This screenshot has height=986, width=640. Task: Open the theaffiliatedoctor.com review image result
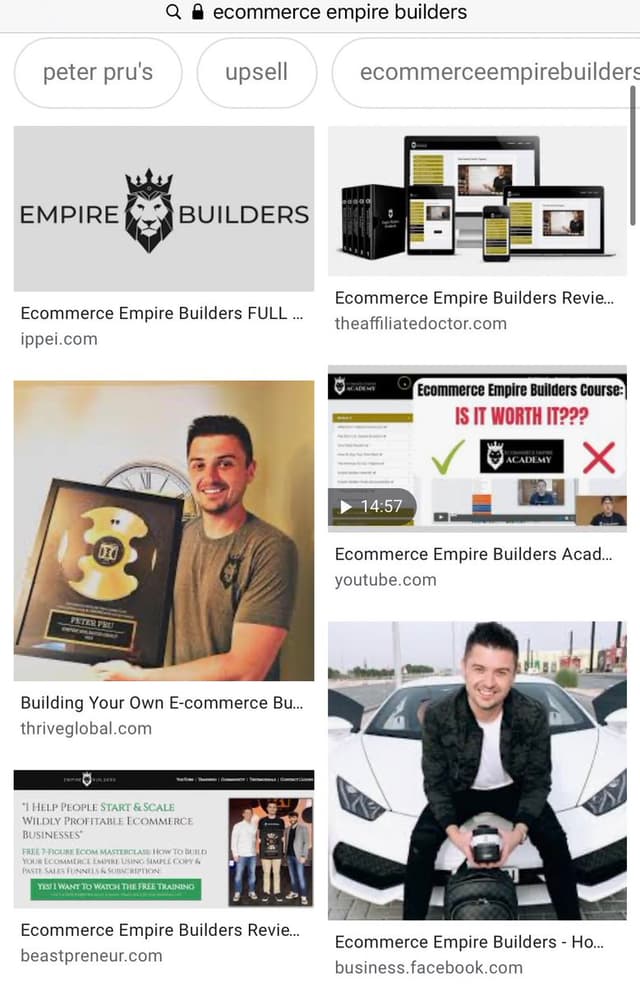coord(477,201)
